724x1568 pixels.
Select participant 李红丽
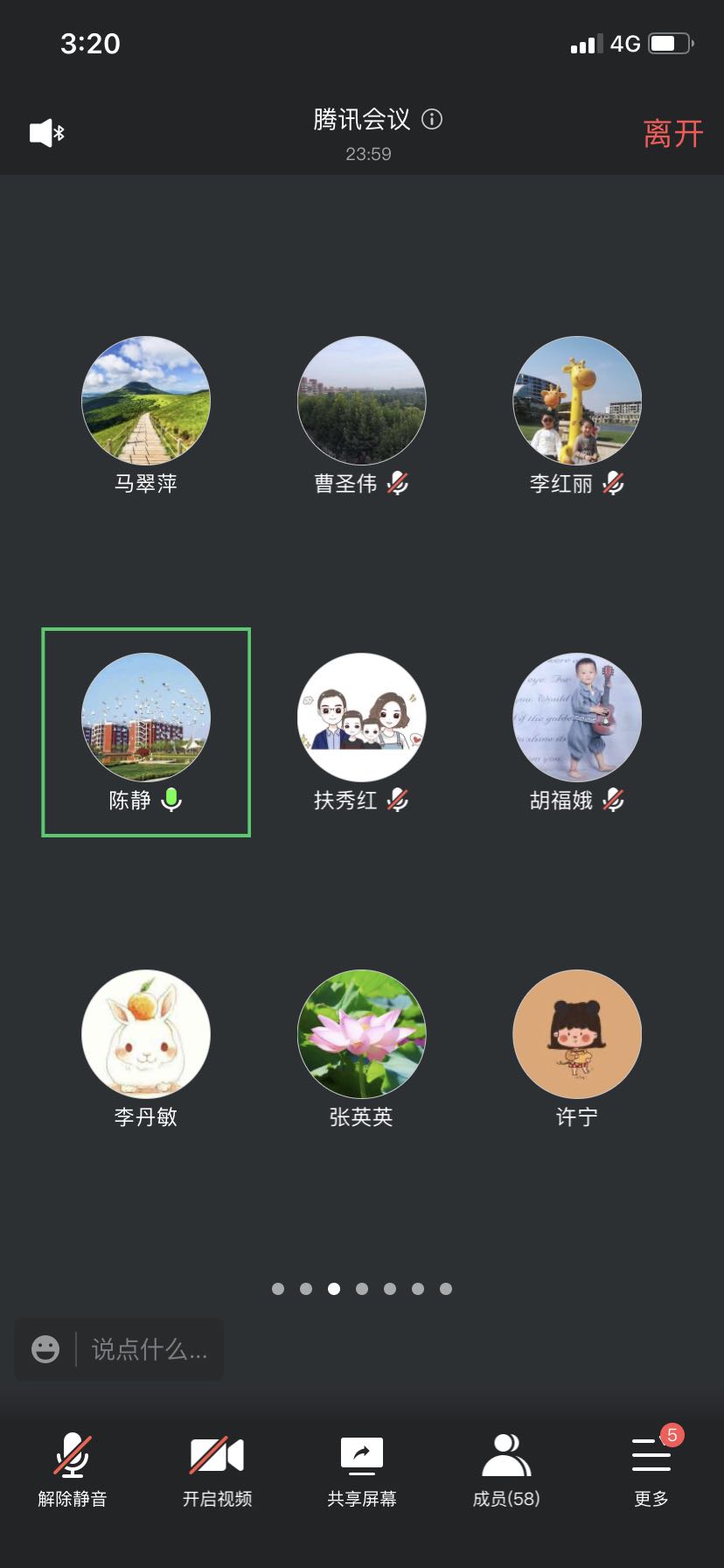(577, 402)
